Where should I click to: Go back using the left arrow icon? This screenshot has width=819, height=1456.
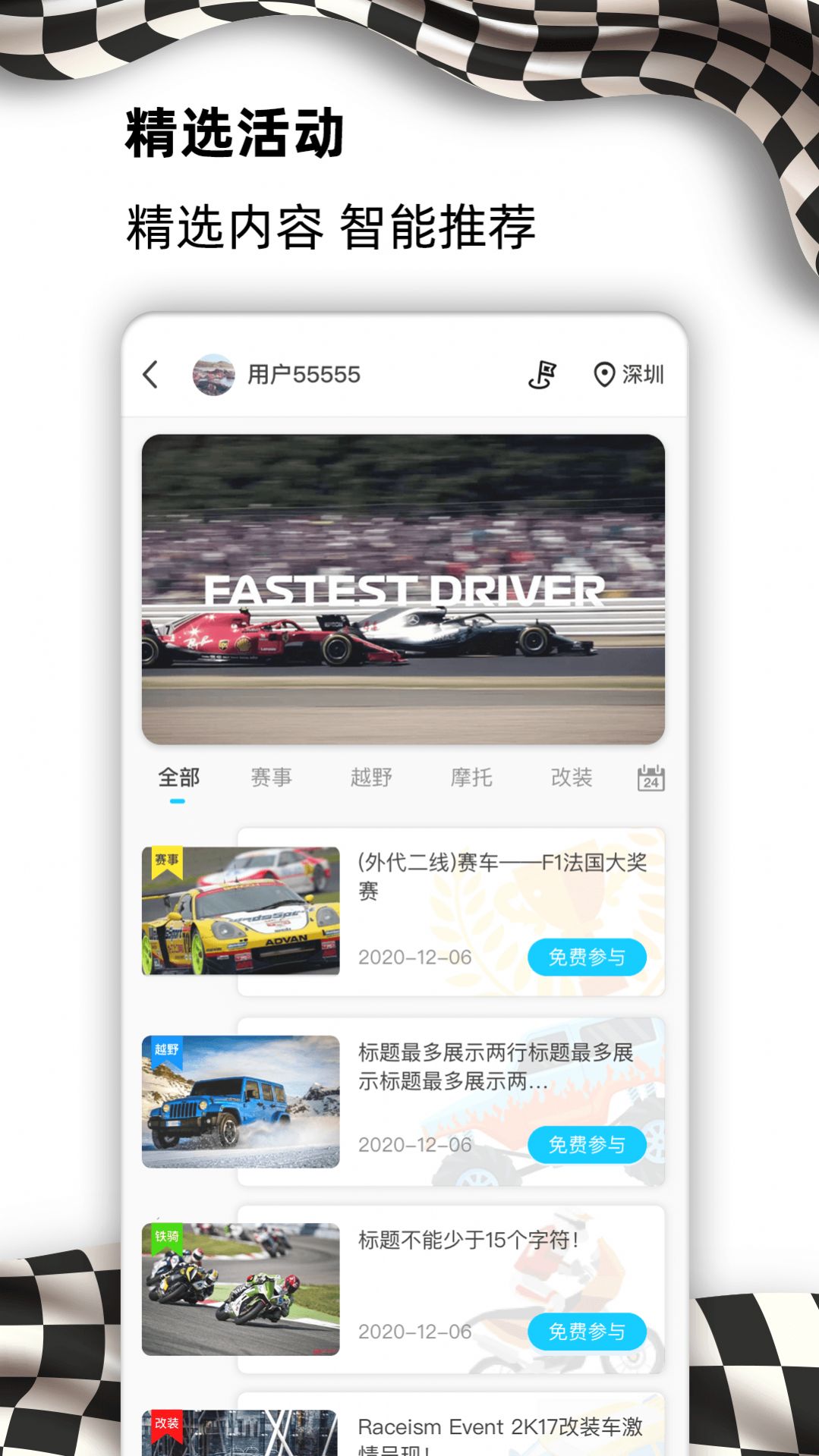tap(151, 373)
